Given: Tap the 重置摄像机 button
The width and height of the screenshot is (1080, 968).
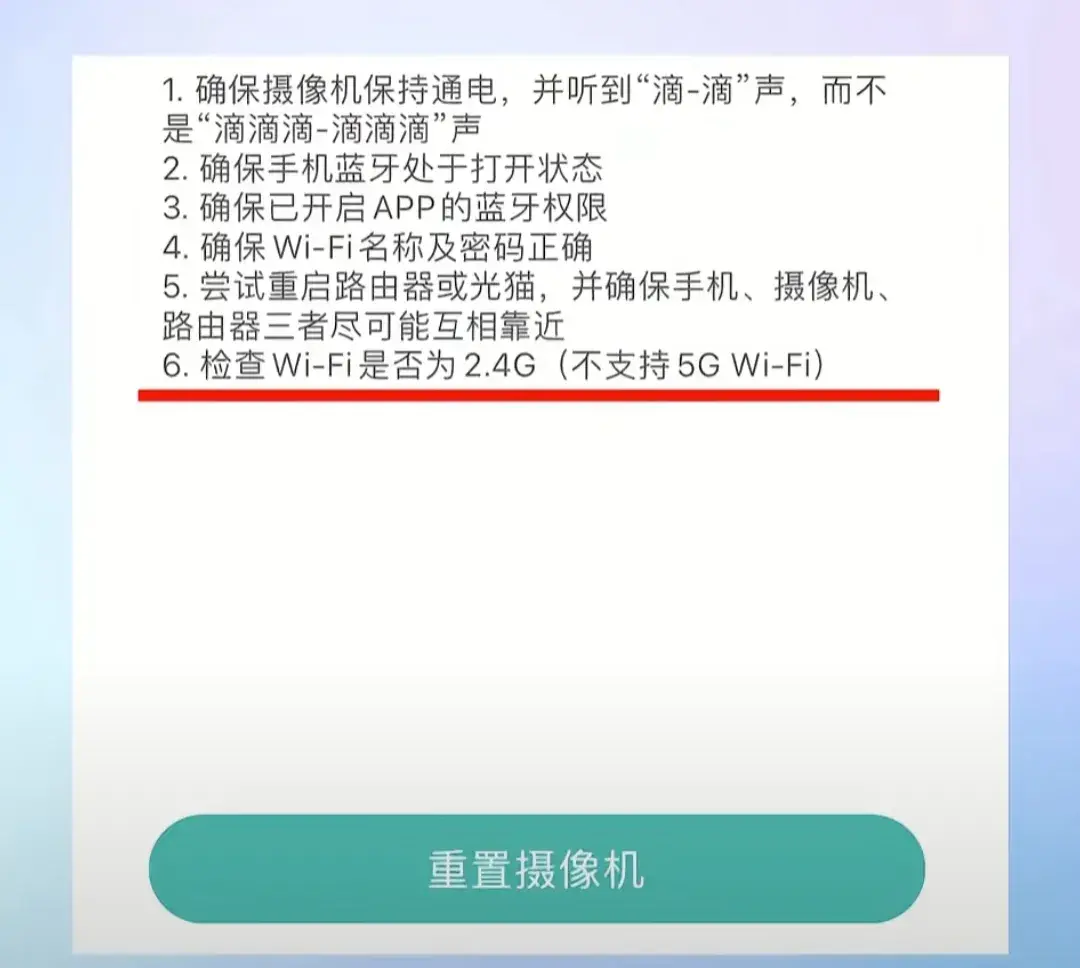Looking at the screenshot, I should [537, 869].
